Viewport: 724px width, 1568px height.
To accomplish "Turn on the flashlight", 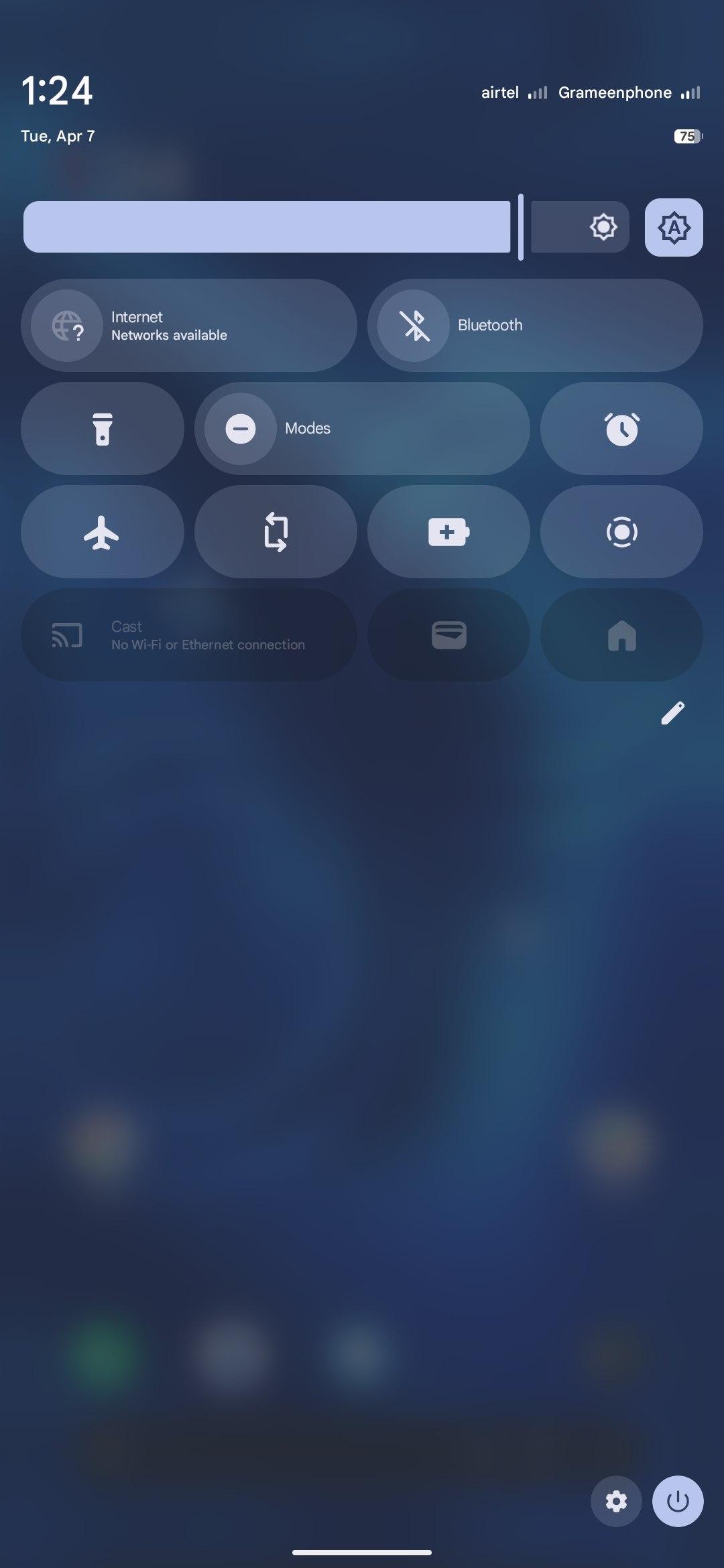I will 103,429.
